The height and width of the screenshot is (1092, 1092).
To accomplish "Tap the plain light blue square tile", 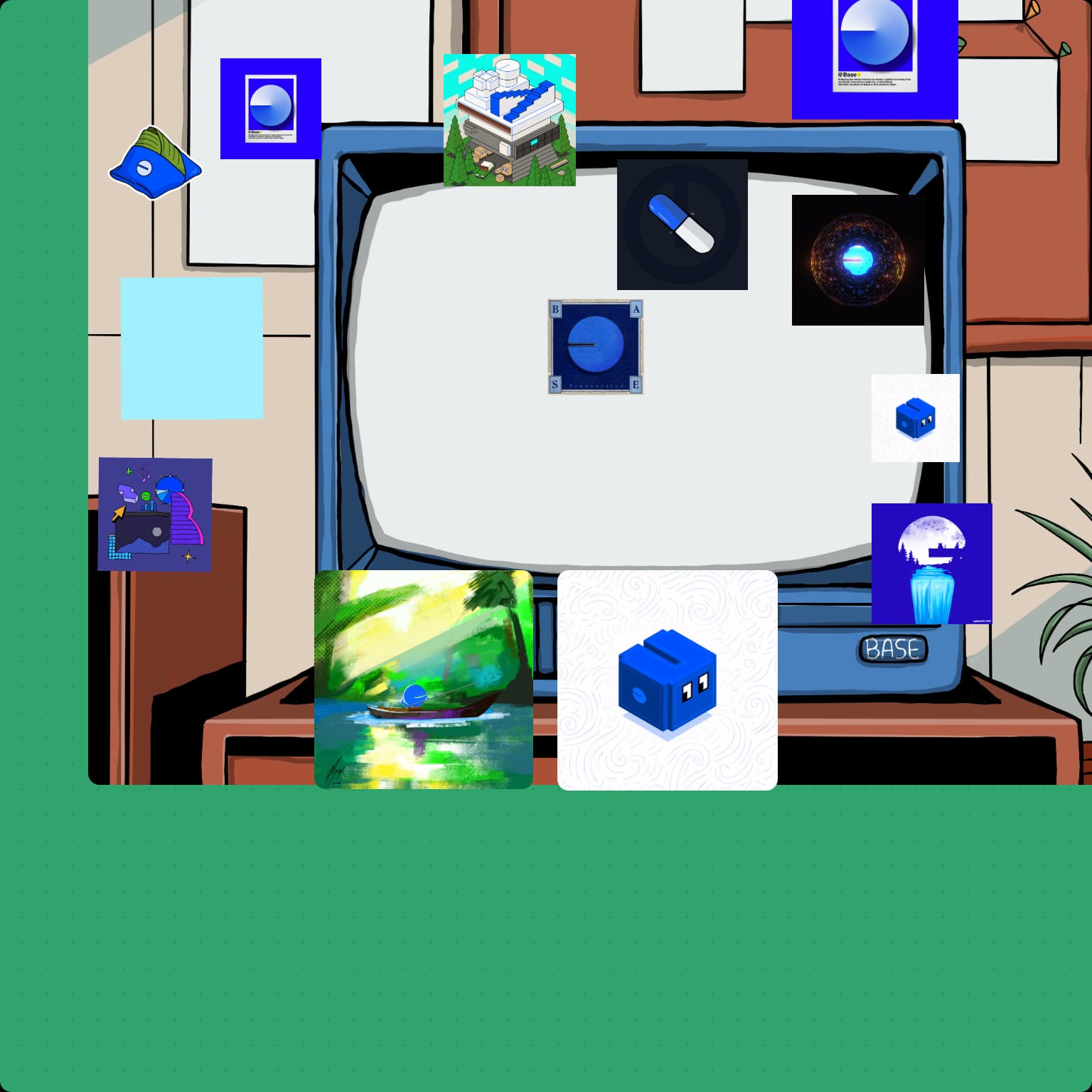I will click(191, 348).
